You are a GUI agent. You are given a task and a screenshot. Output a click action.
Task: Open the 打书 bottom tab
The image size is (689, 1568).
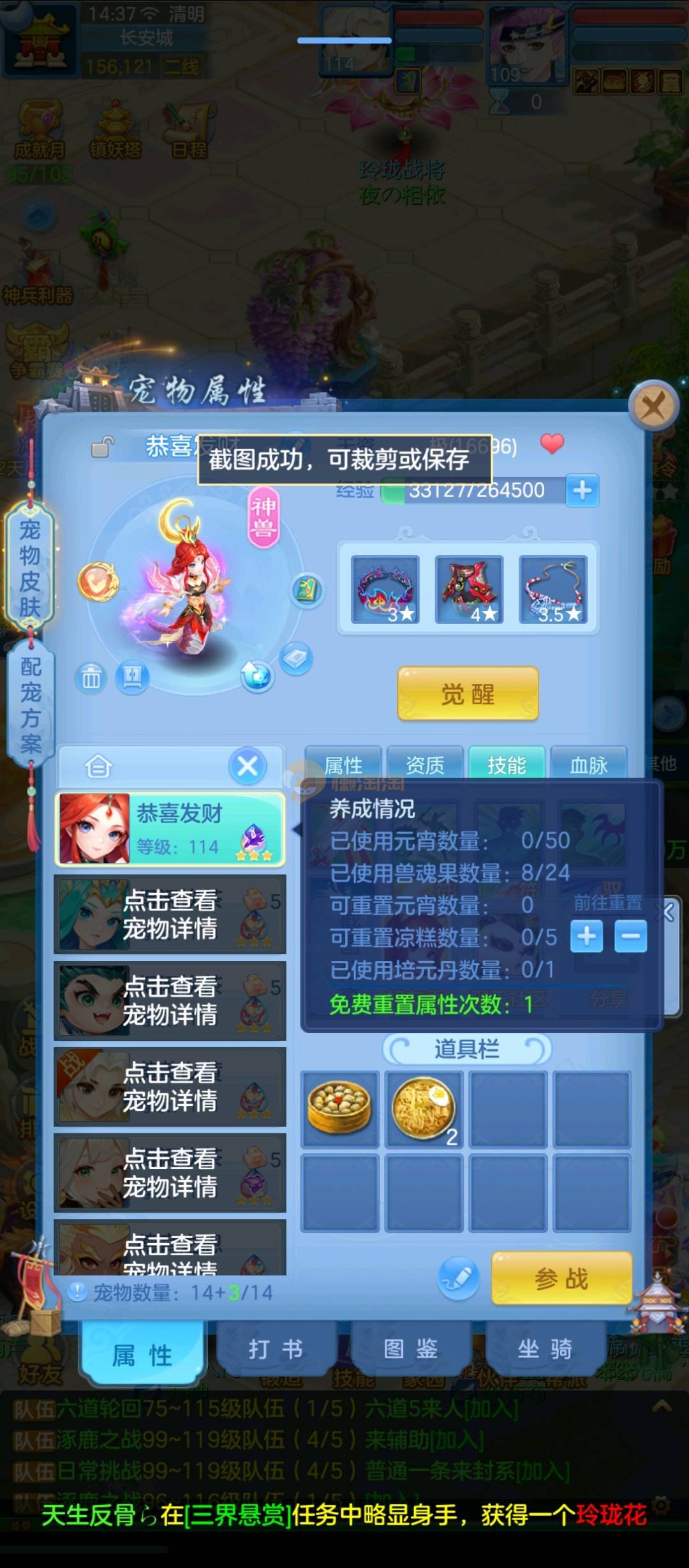[x=276, y=1350]
